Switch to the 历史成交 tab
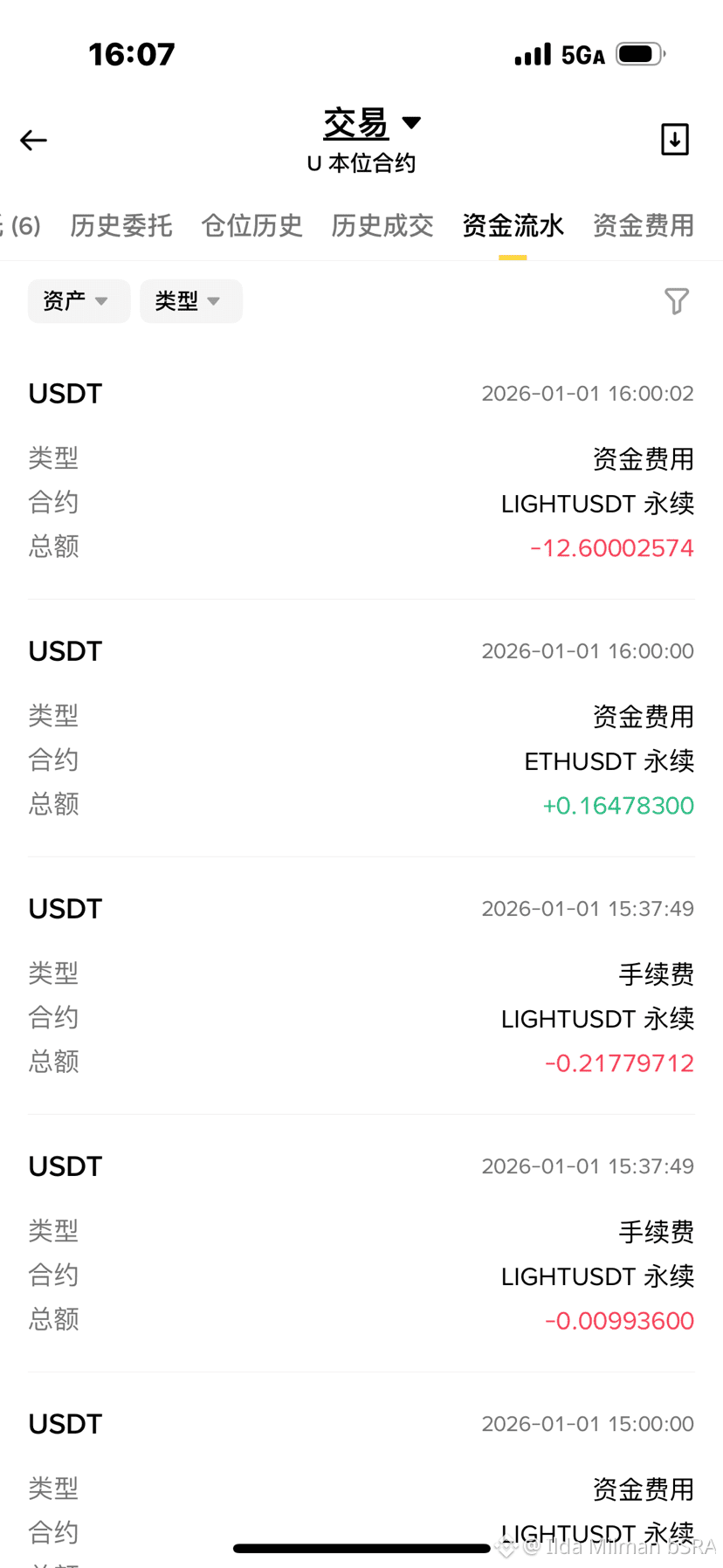This screenshot has width=723, height=1568. (x=382, y=225)
